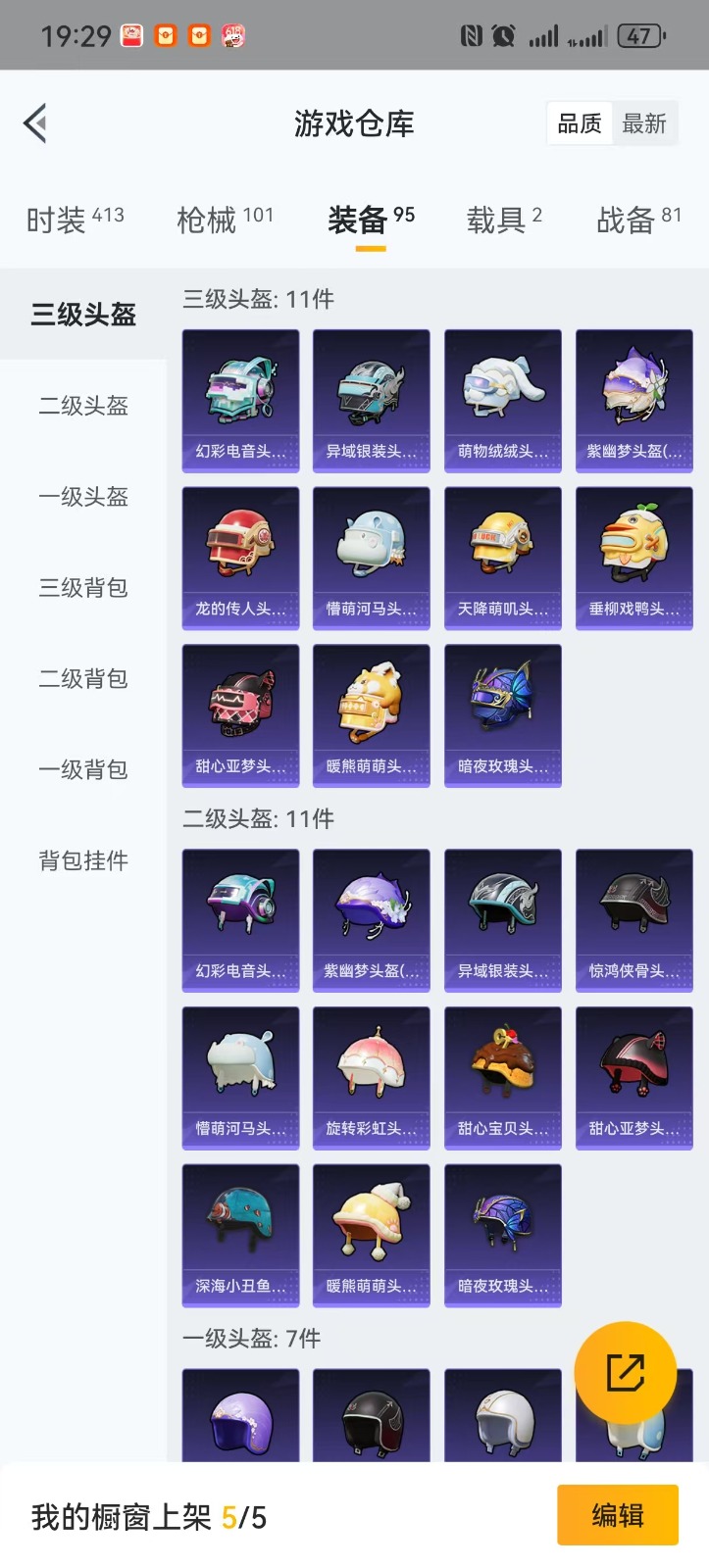This screenshot has height=1568, width=709.
Task: Jump to 二级背包 category
Action: (x=83, y=679)
